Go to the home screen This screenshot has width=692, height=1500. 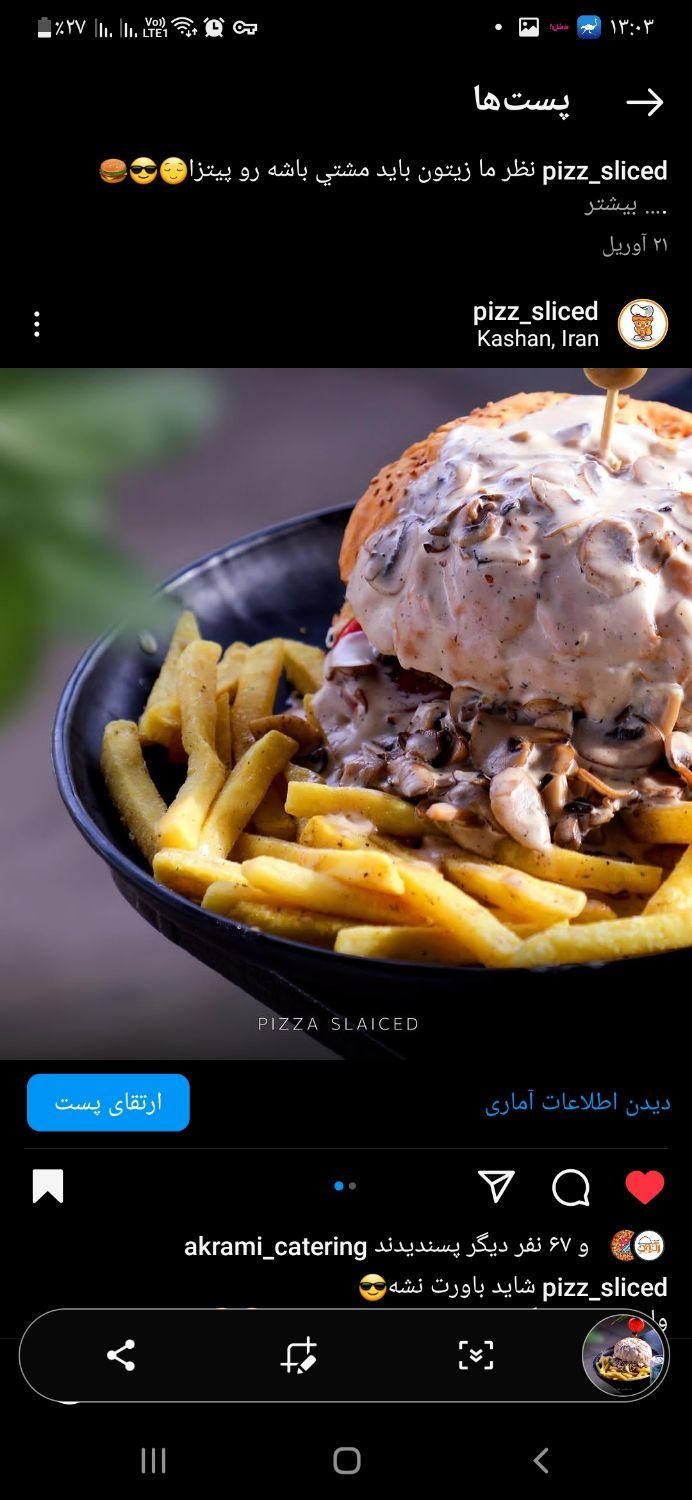pos(346,1460)
